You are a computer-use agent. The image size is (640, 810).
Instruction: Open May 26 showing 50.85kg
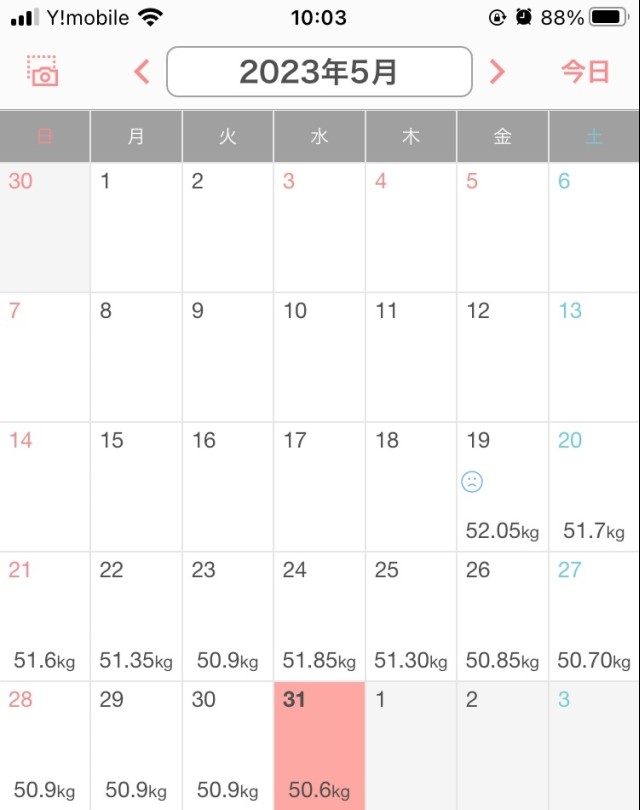502,616
